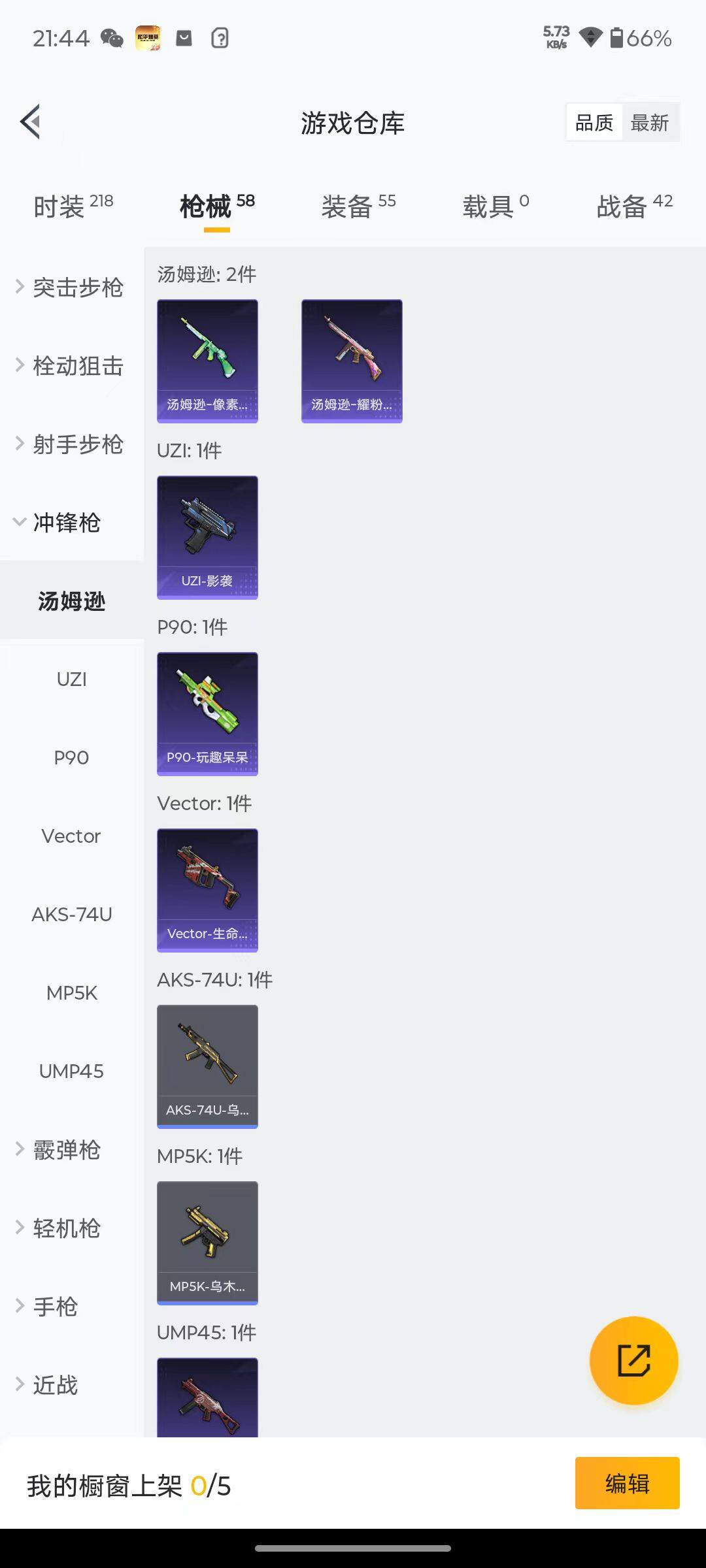Switch sorting to 最新
The image size is (706, 1568).
pyautogui.click(x=650, y=122)
